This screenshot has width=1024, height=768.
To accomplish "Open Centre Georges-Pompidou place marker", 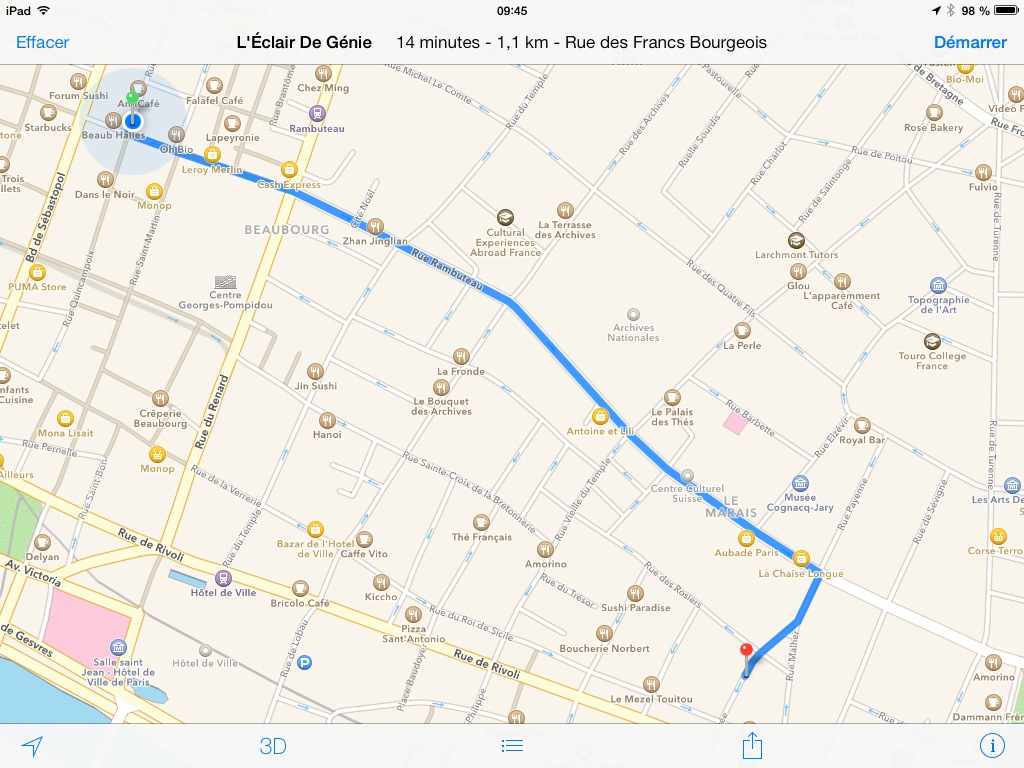I will tap(225, 283).
